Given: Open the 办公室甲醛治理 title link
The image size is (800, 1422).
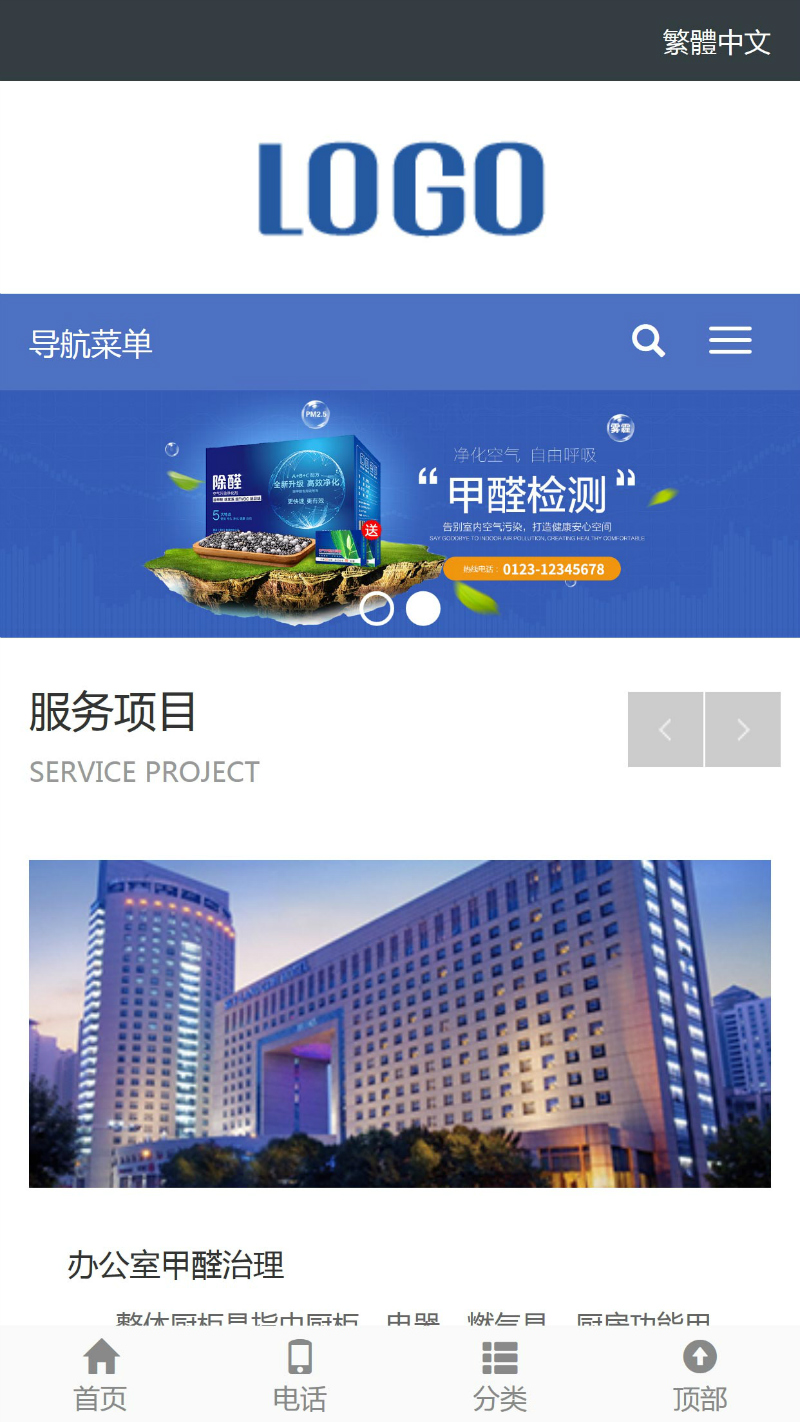Looking at the screenshot, I should [x=176, y=1266].
